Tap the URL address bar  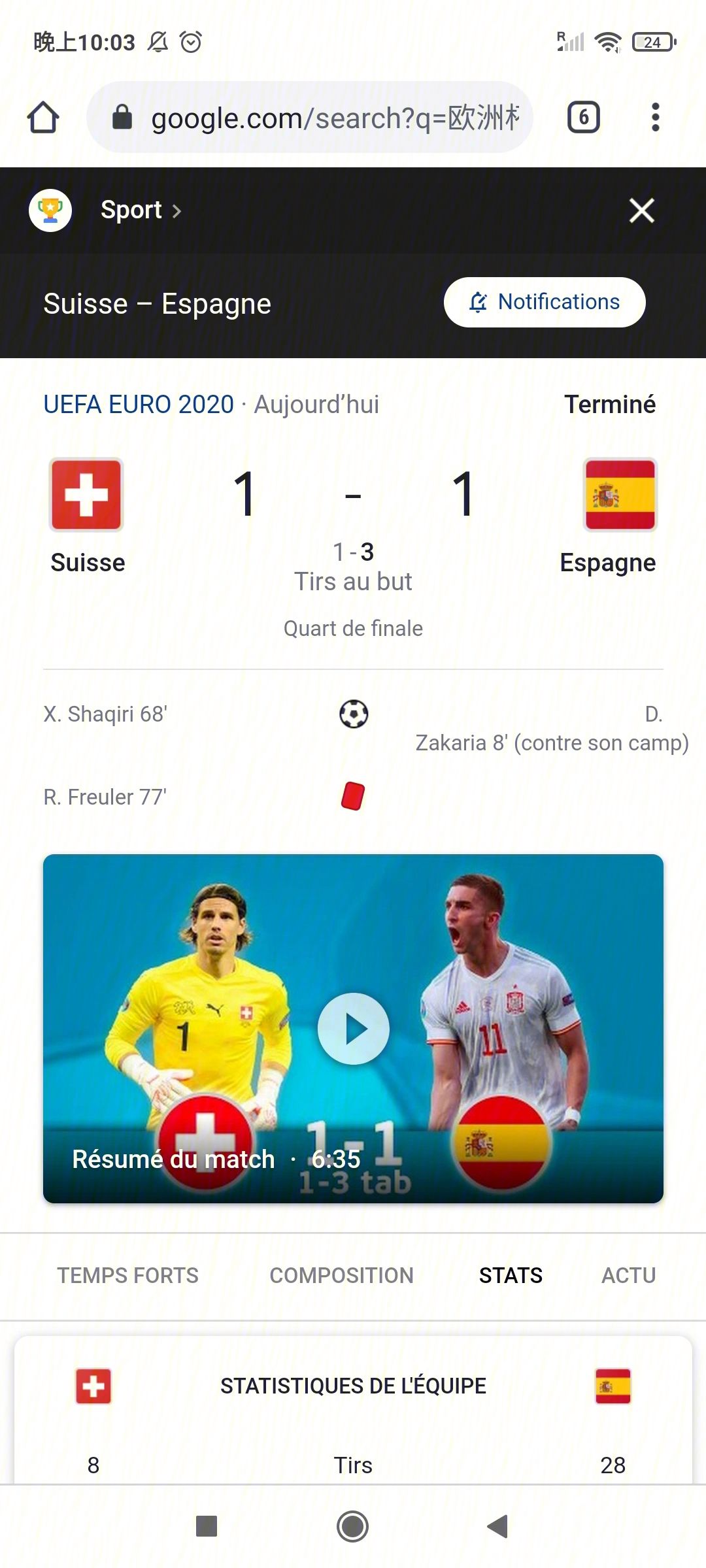tap(310, 118)
